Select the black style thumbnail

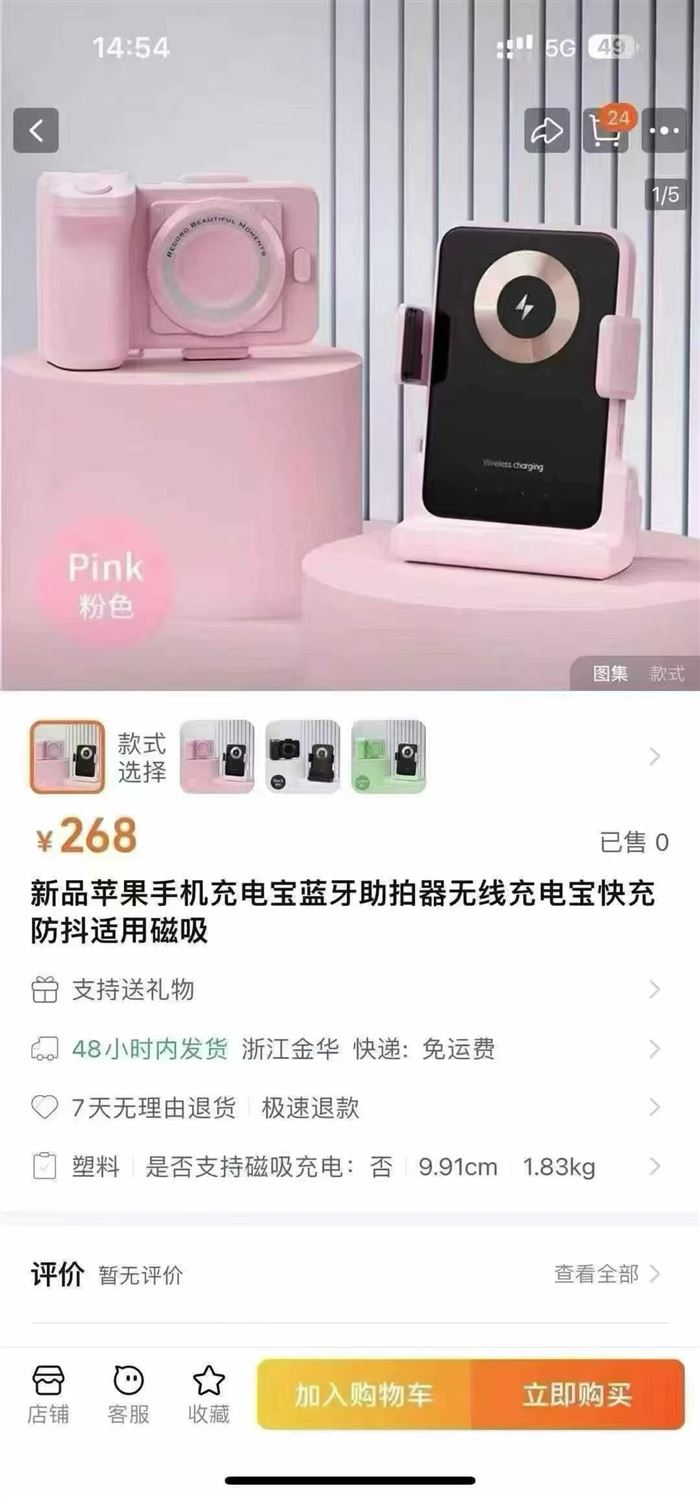pos(302,757)
